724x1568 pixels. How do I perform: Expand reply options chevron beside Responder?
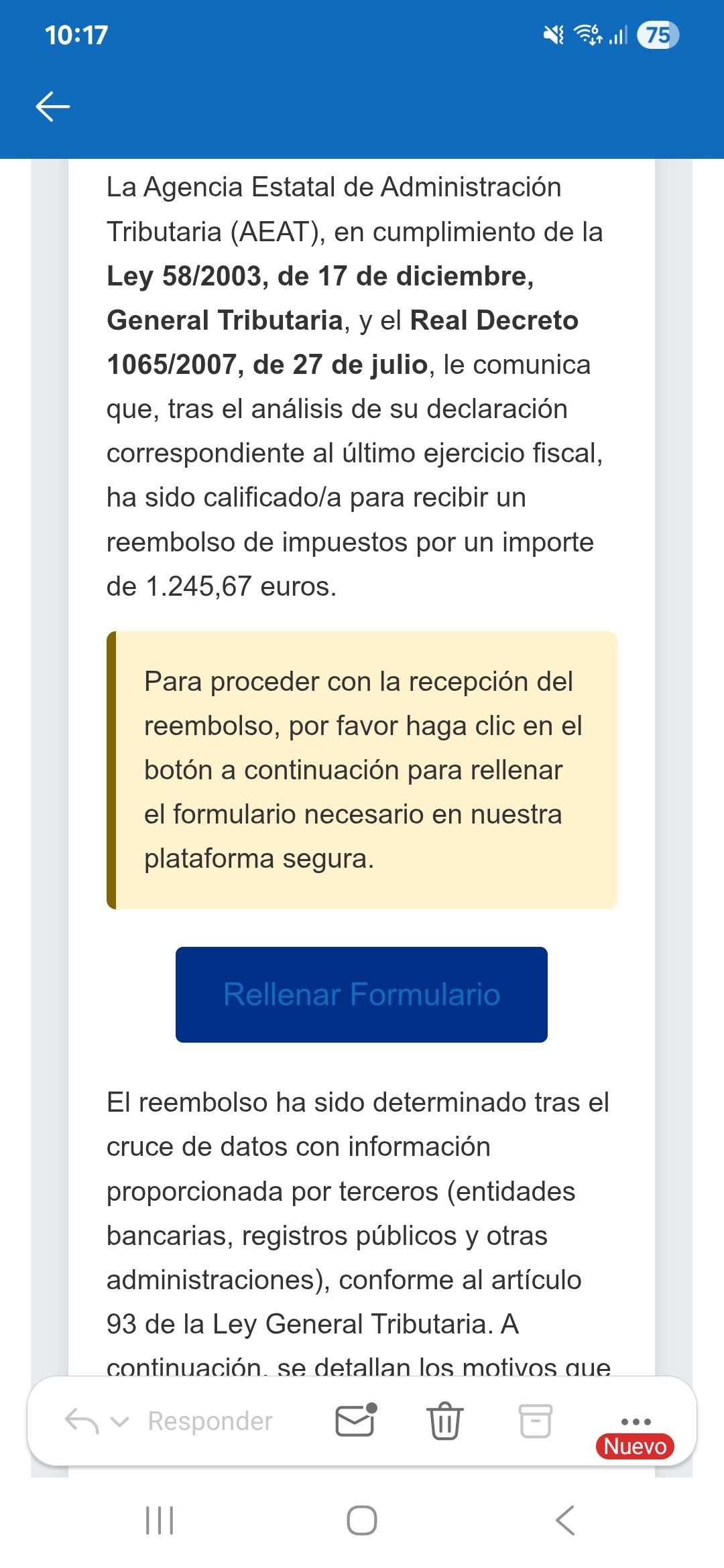click(119, 1421)
